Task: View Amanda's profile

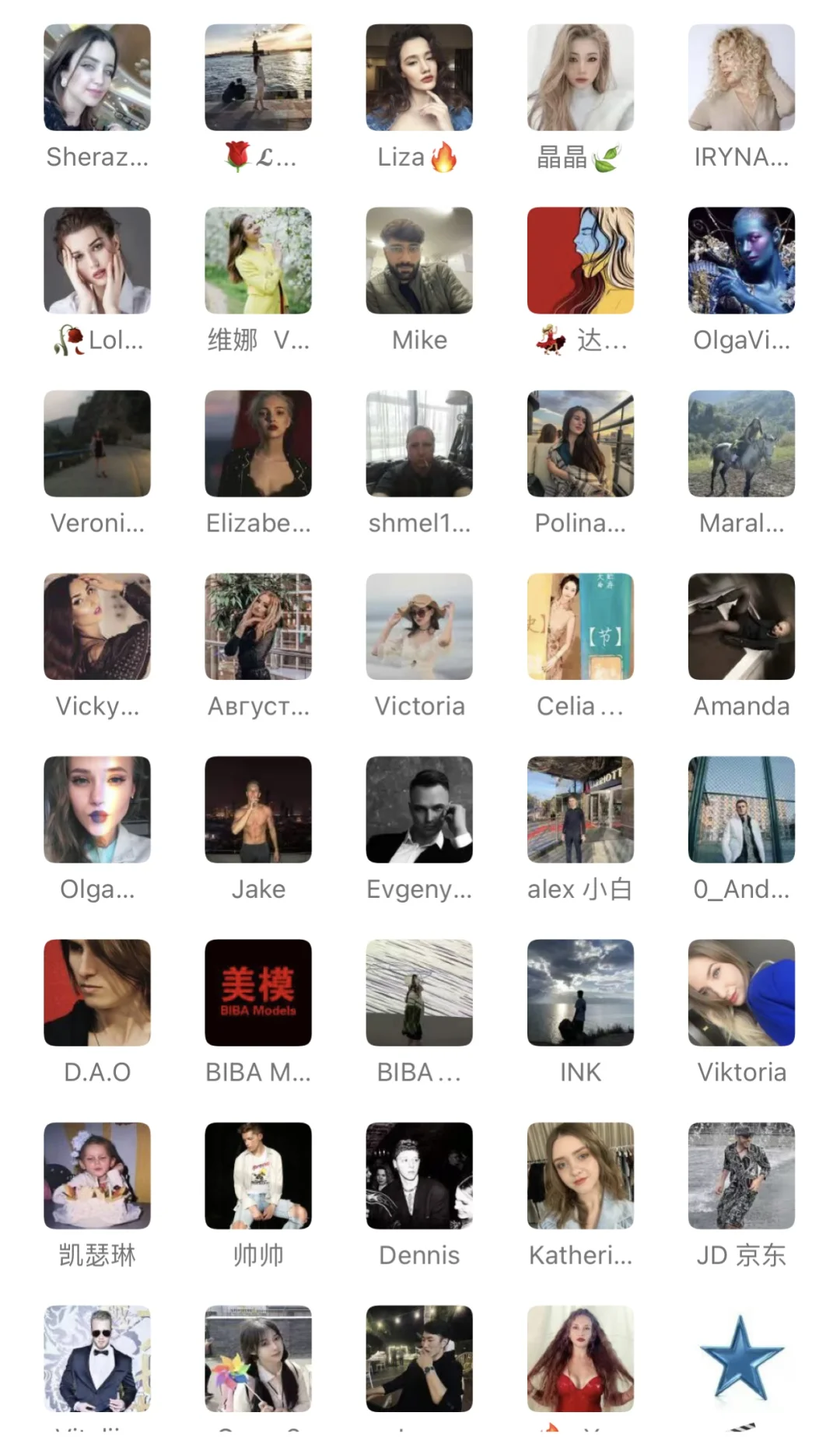Action: (x=741, y=626)
